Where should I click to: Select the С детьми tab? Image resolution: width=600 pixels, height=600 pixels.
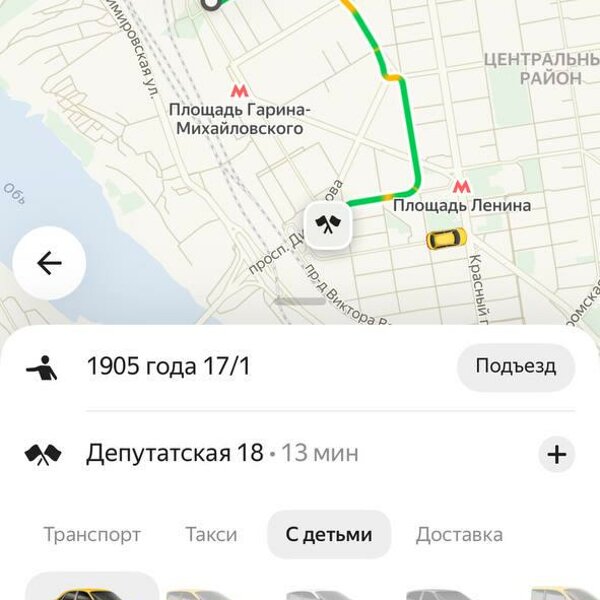tap(329, 534)
